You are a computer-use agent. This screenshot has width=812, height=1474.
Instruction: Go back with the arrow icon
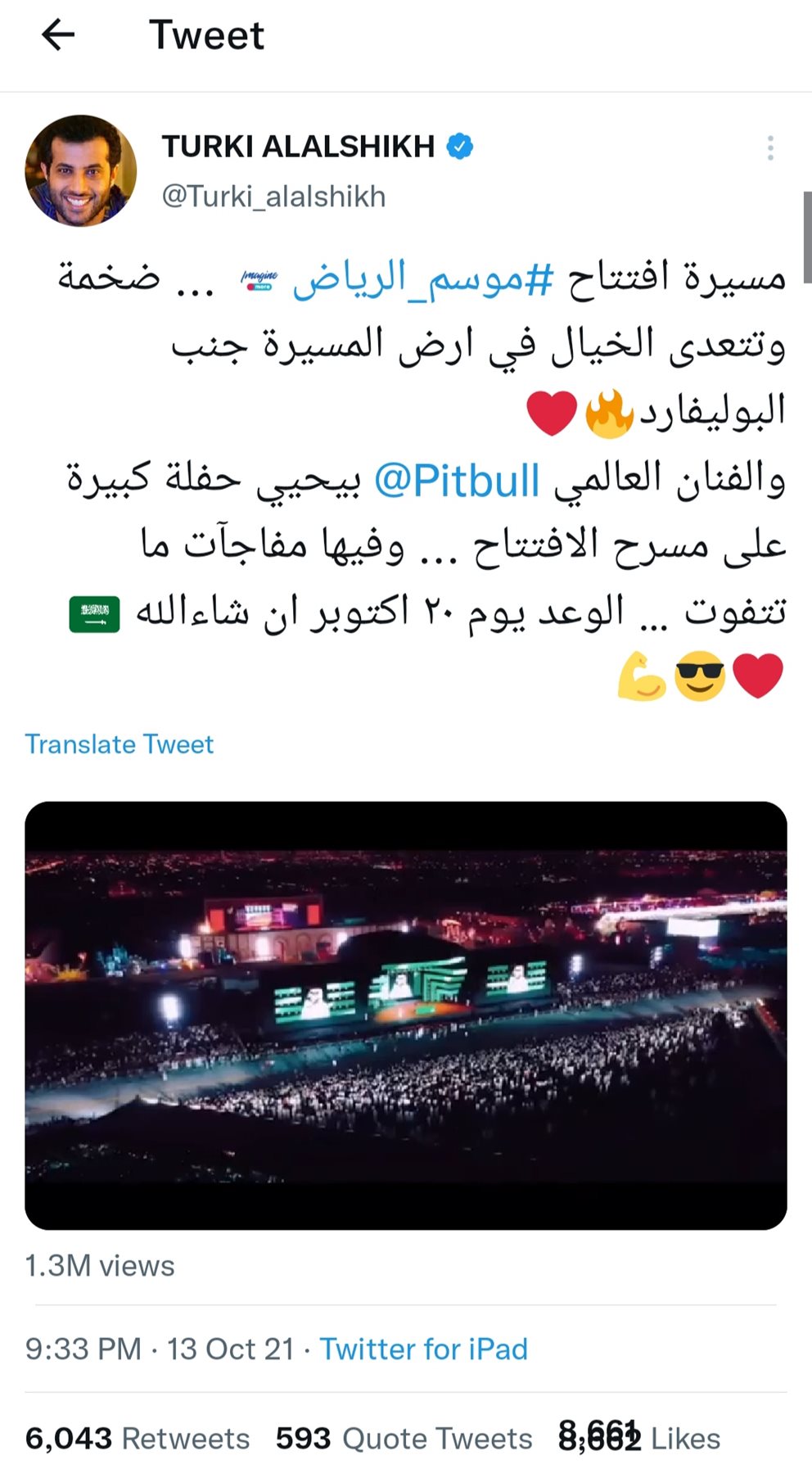coord(58,35)
